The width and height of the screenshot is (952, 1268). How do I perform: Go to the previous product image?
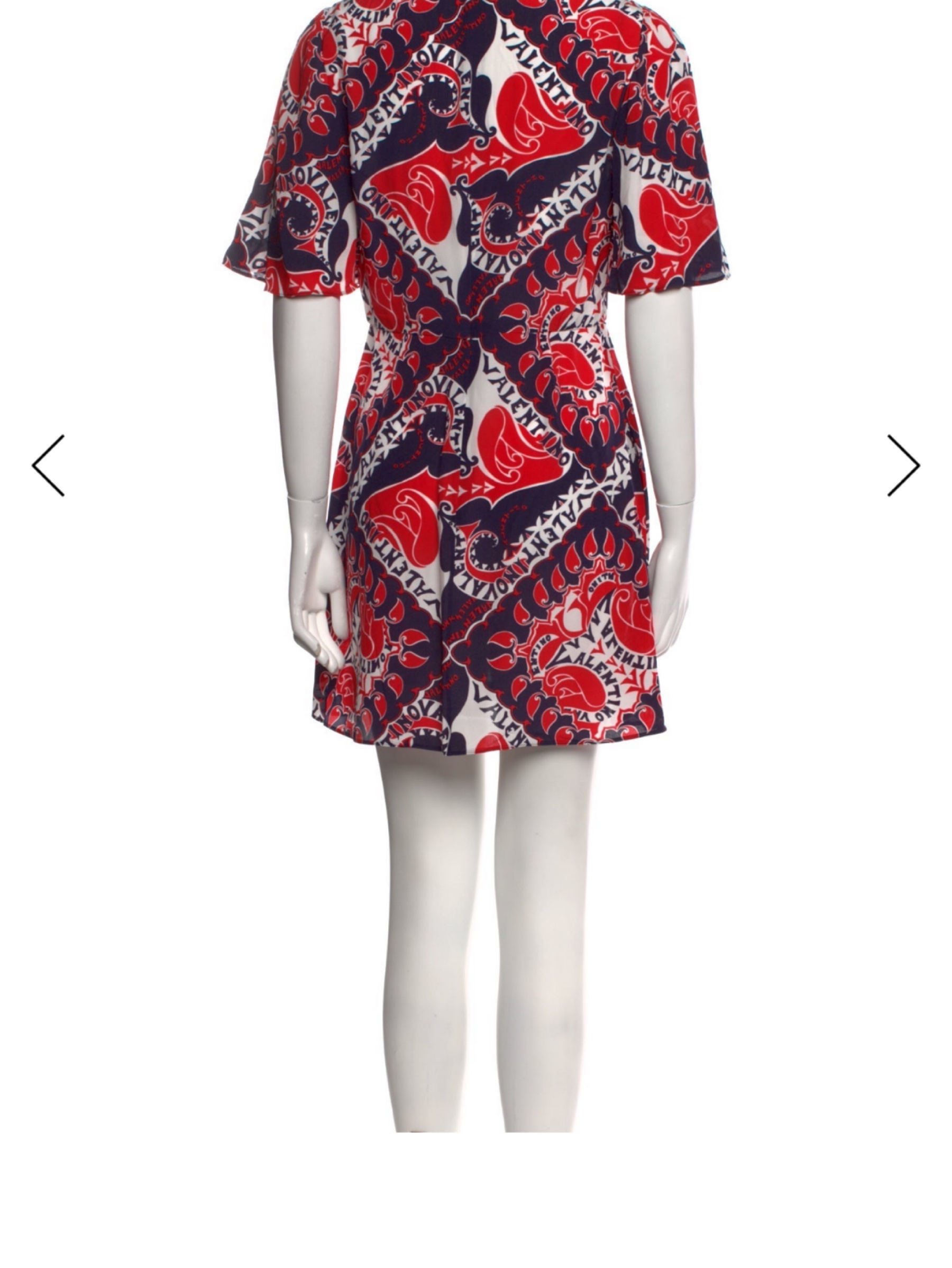click(x=48, y=465)
